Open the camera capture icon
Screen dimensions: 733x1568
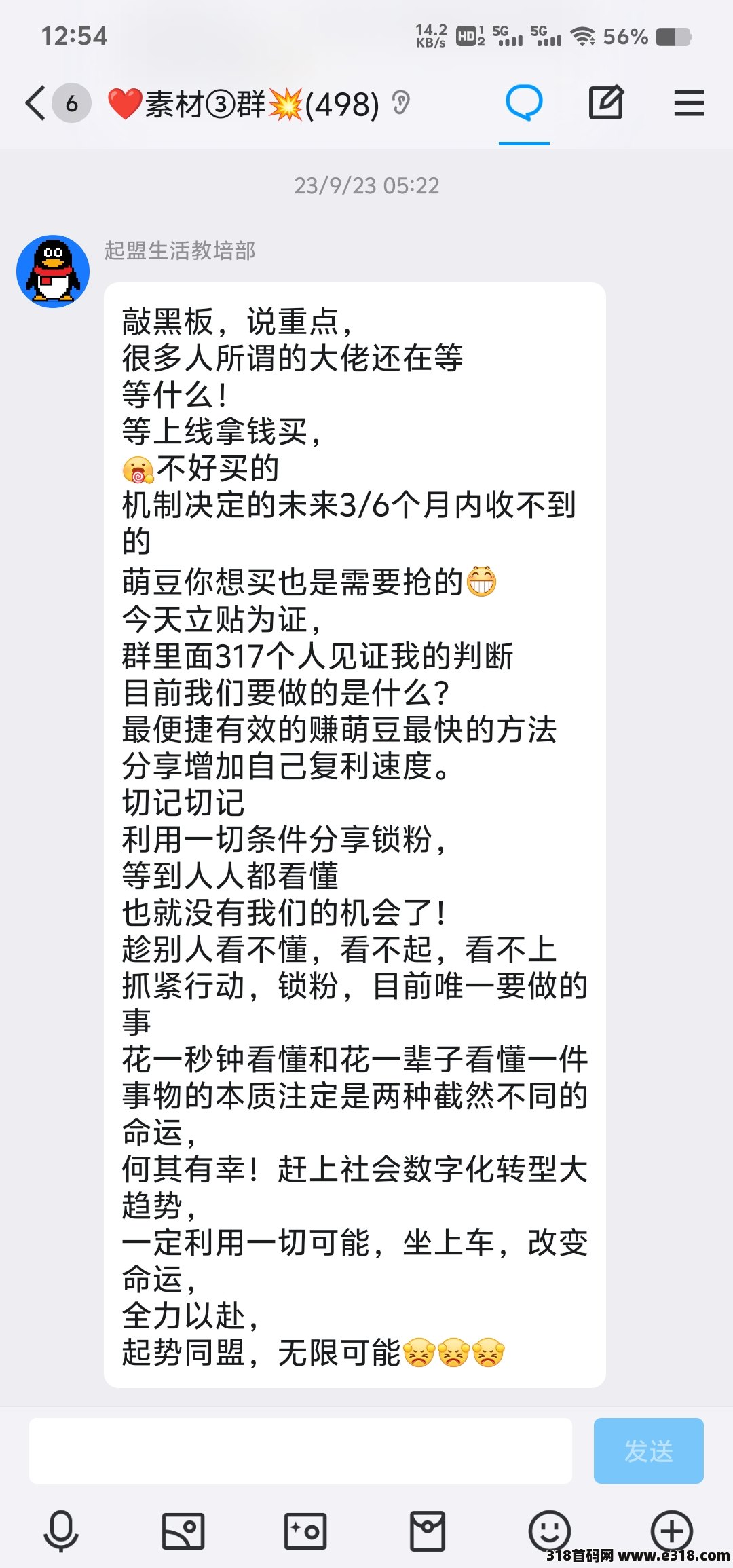pyautogui.click(x=305, y=1531)
